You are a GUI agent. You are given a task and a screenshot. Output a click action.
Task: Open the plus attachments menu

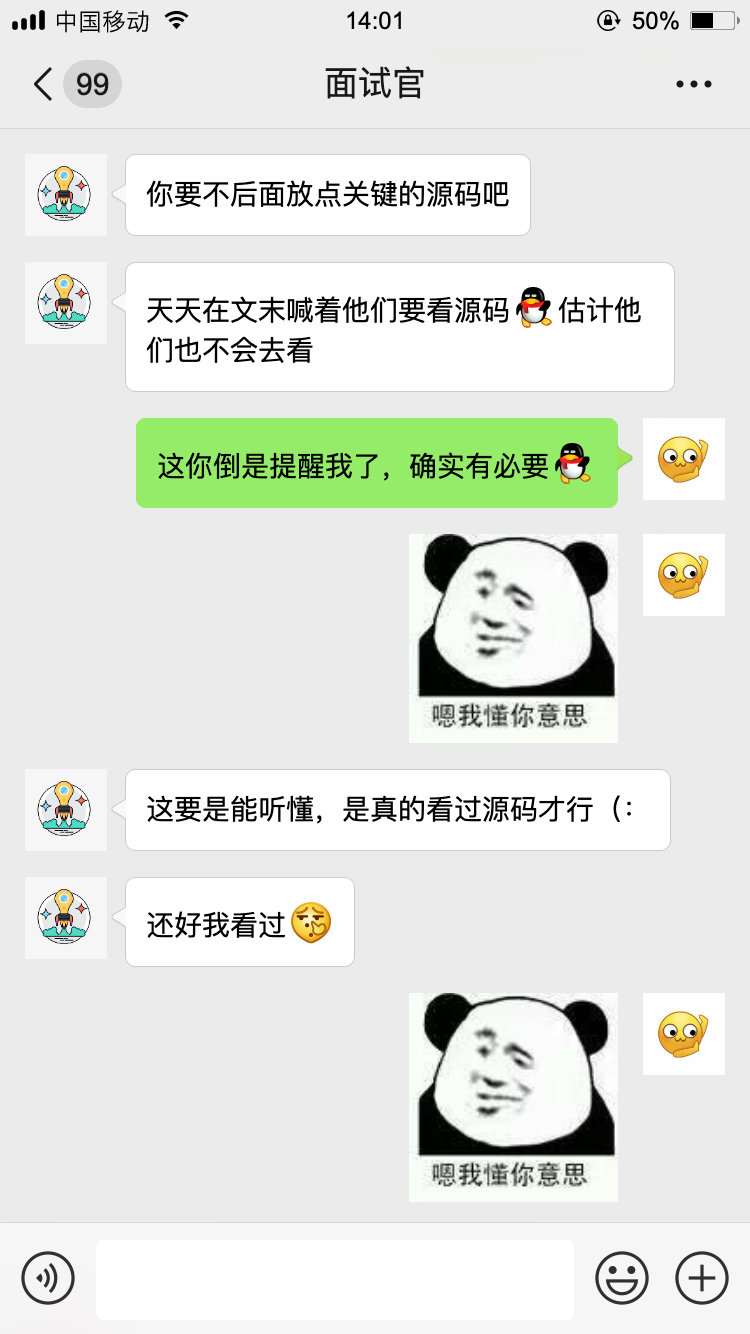coord(702,1278)
